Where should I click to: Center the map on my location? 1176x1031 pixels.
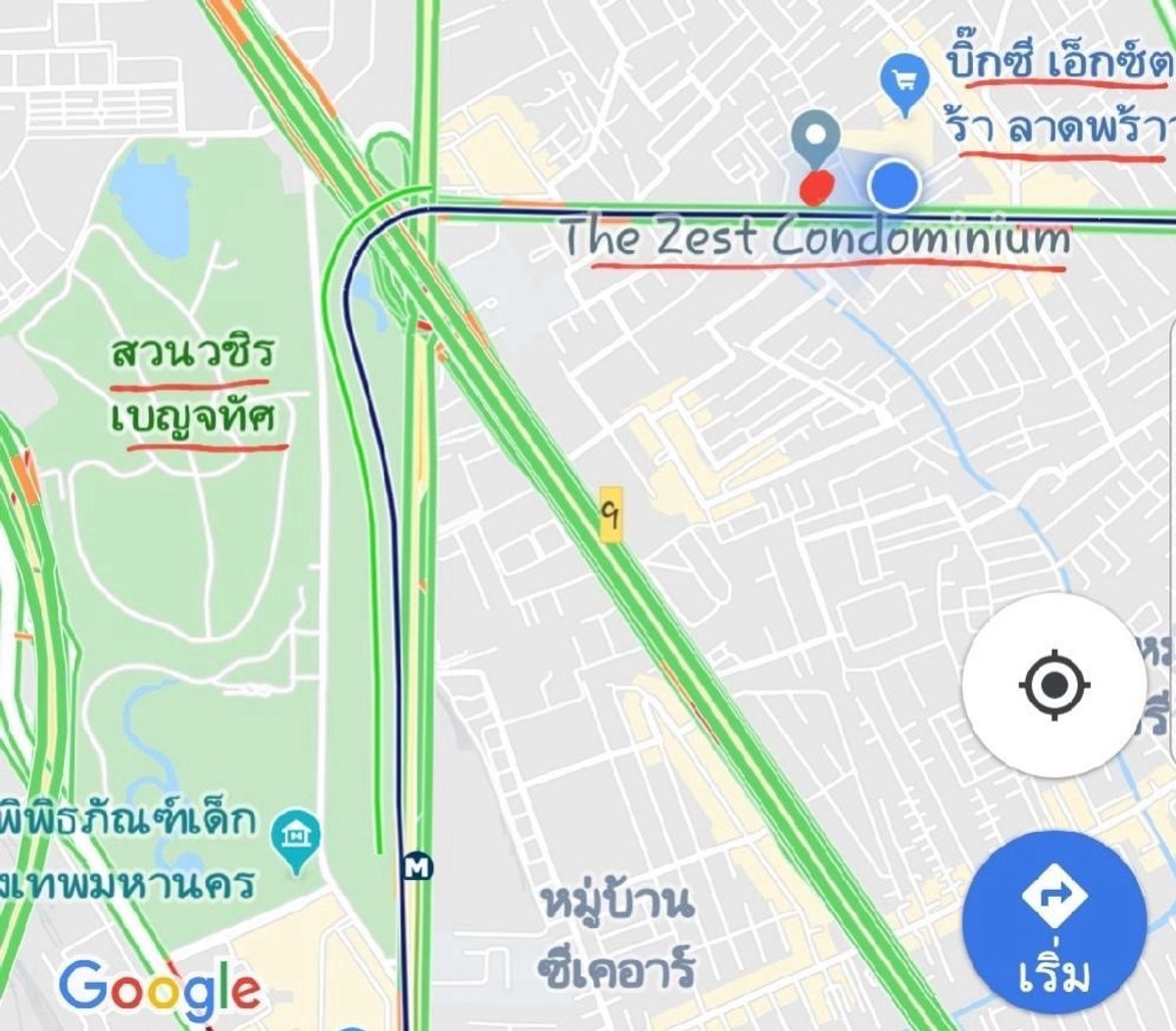[x=1053, y=683]
